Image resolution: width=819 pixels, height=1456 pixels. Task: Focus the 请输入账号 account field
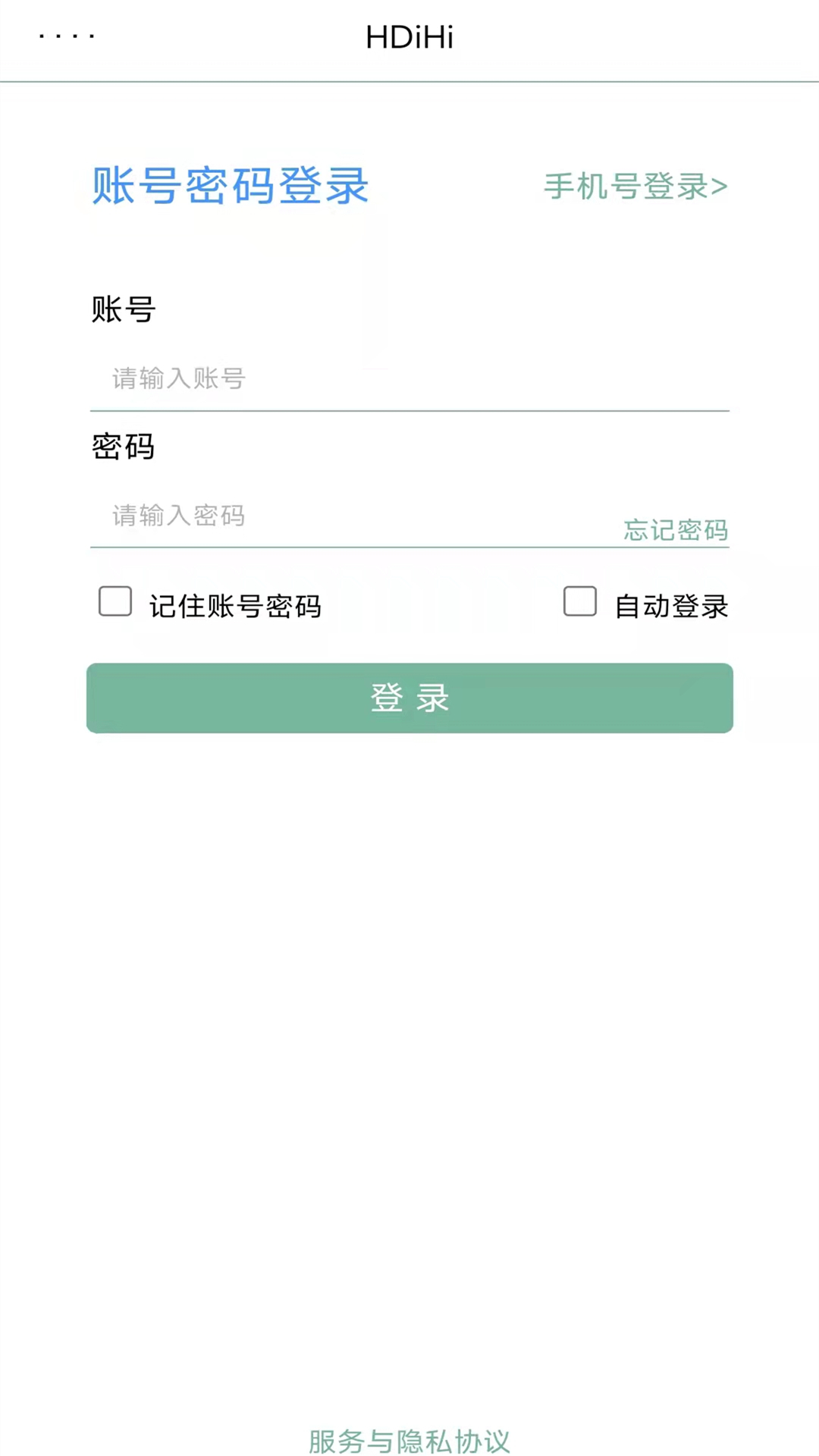pyautogui.click(x=409, y=378)
